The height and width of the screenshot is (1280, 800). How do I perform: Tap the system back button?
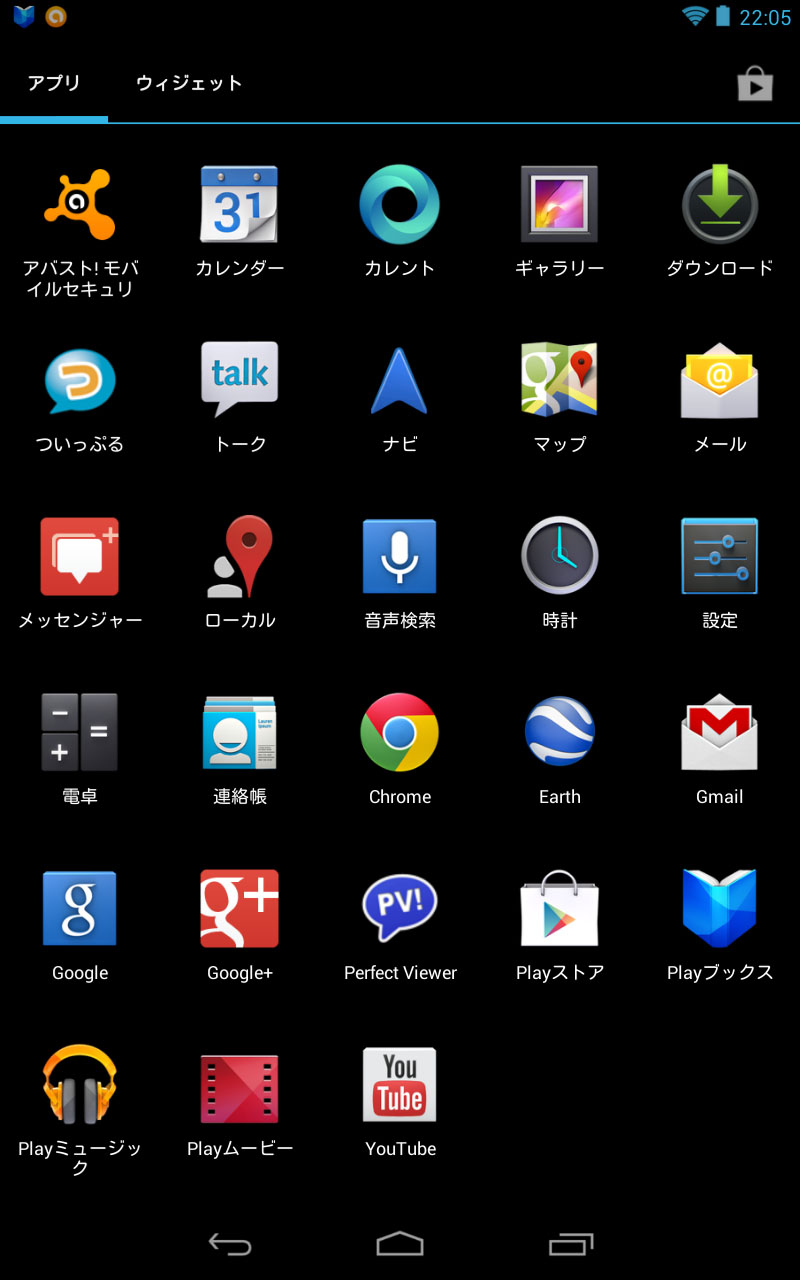coord(230,1244)
